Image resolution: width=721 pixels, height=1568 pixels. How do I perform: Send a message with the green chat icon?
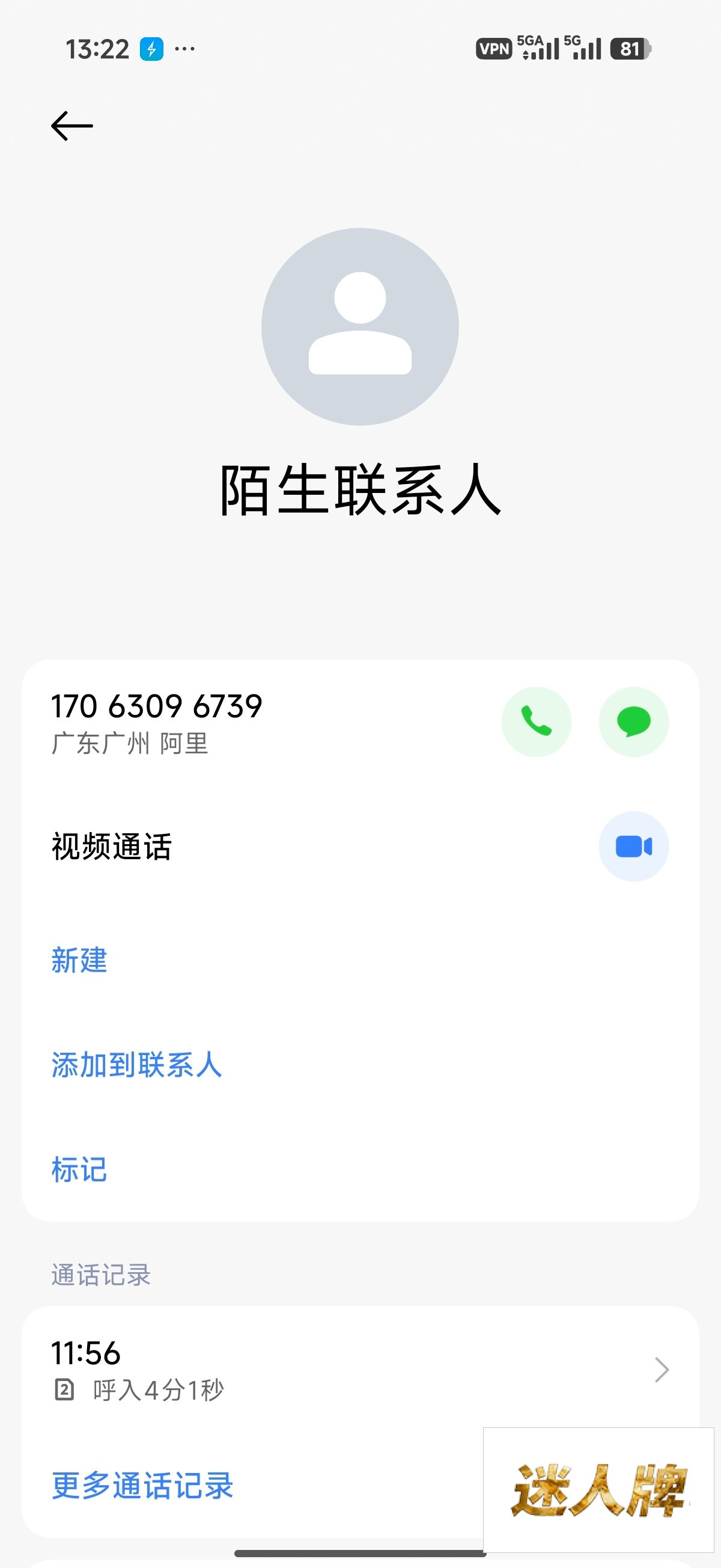point(633,722)
